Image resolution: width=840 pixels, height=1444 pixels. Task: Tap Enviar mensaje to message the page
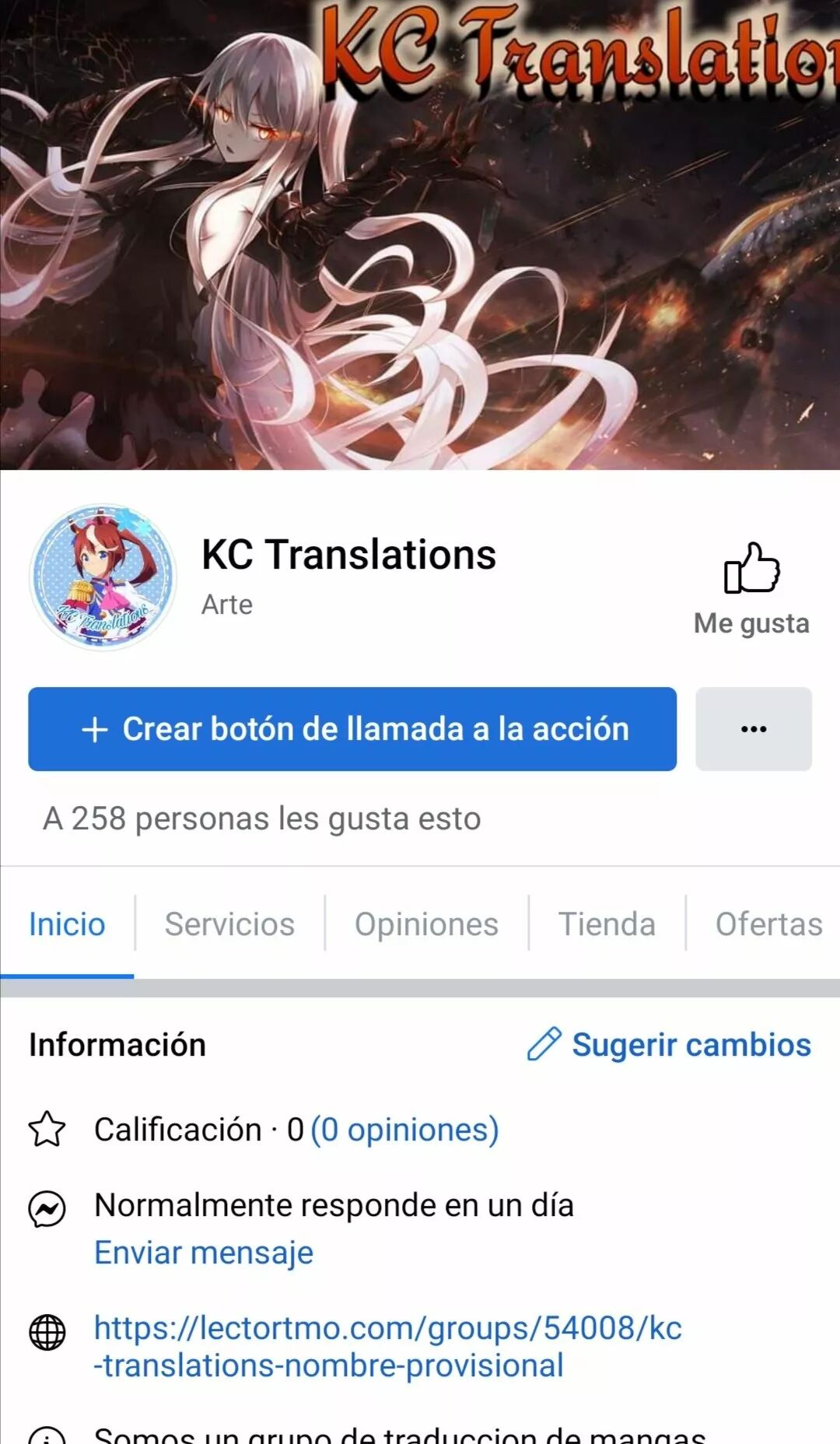[x=204, y=1253]
